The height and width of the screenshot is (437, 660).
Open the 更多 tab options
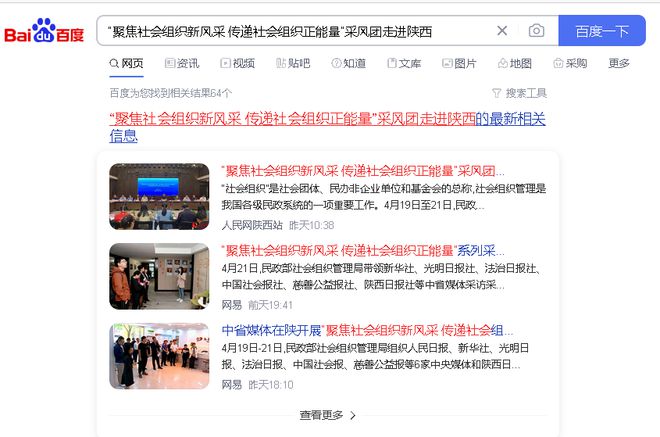(619, 63)
